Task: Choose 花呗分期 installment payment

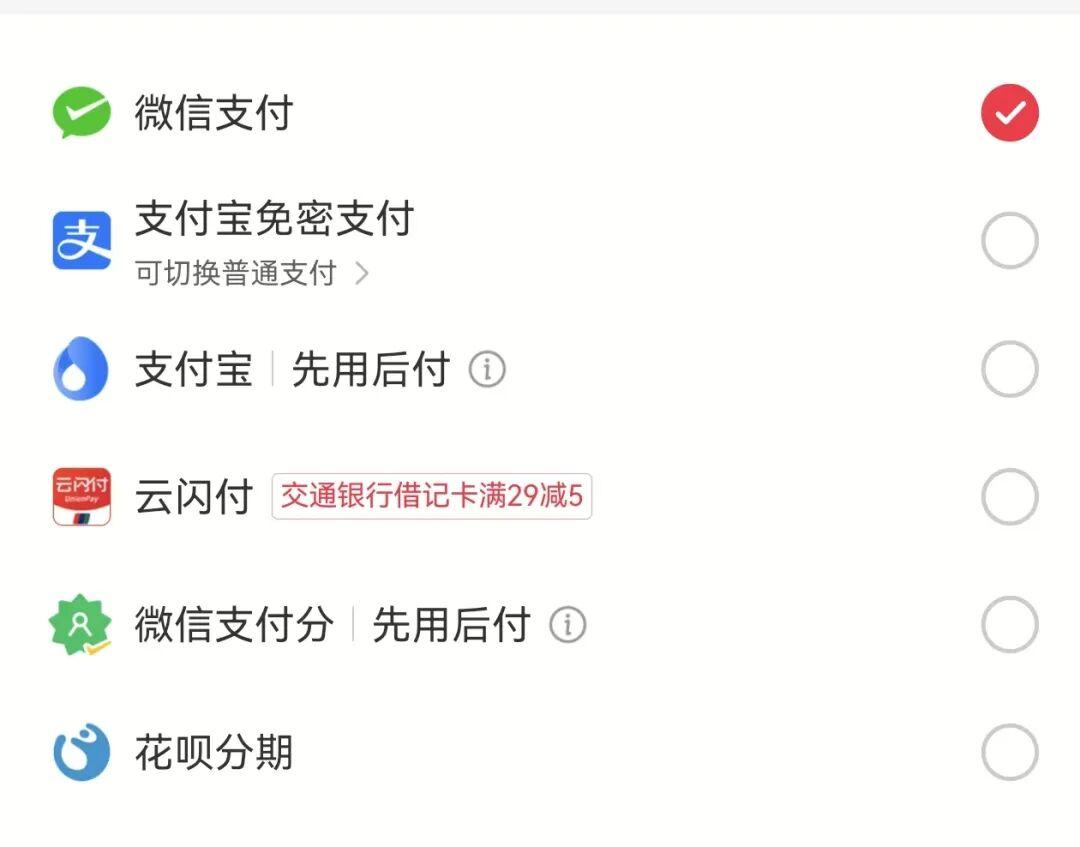Action: 1009,753
